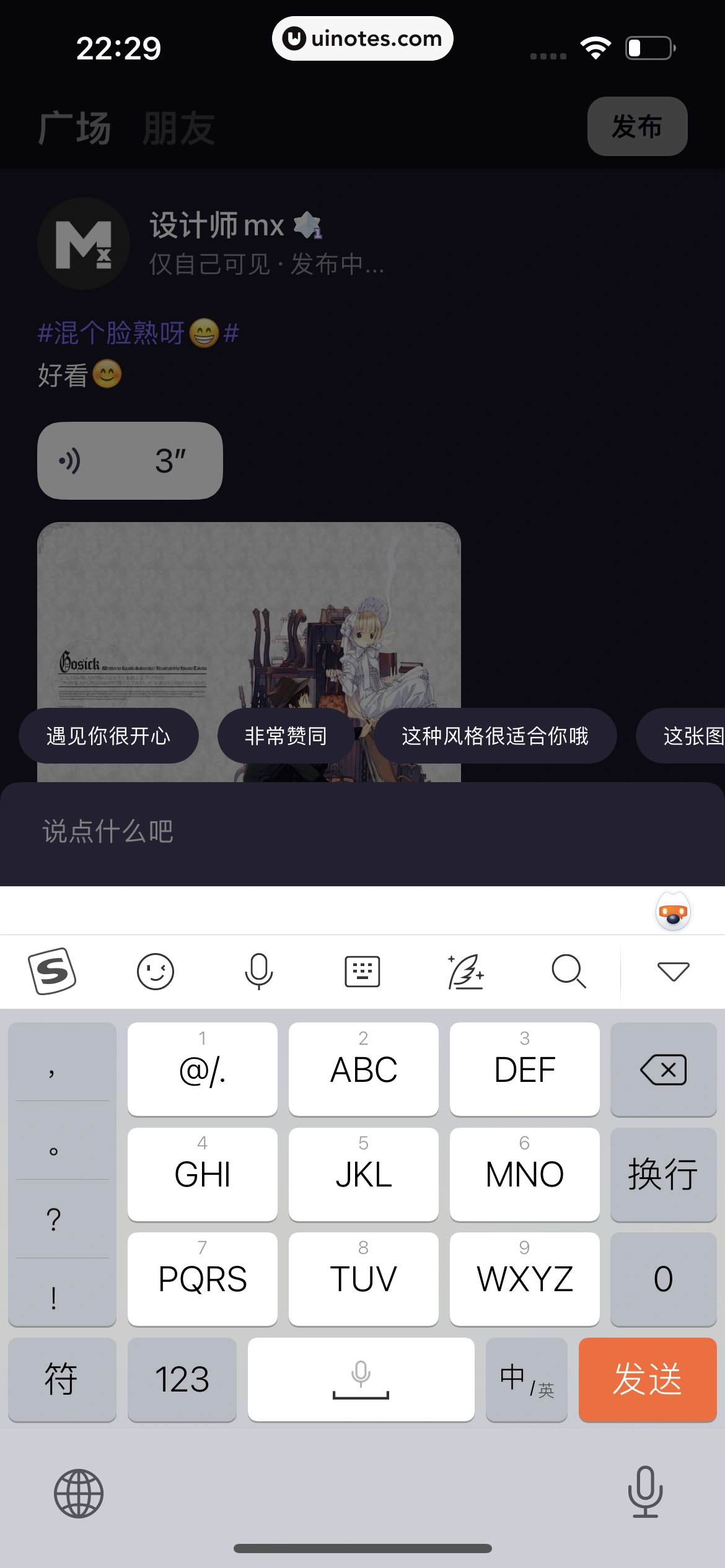
Task: Collapse the keyboard with down arrow
Action: tap(673, 971)
